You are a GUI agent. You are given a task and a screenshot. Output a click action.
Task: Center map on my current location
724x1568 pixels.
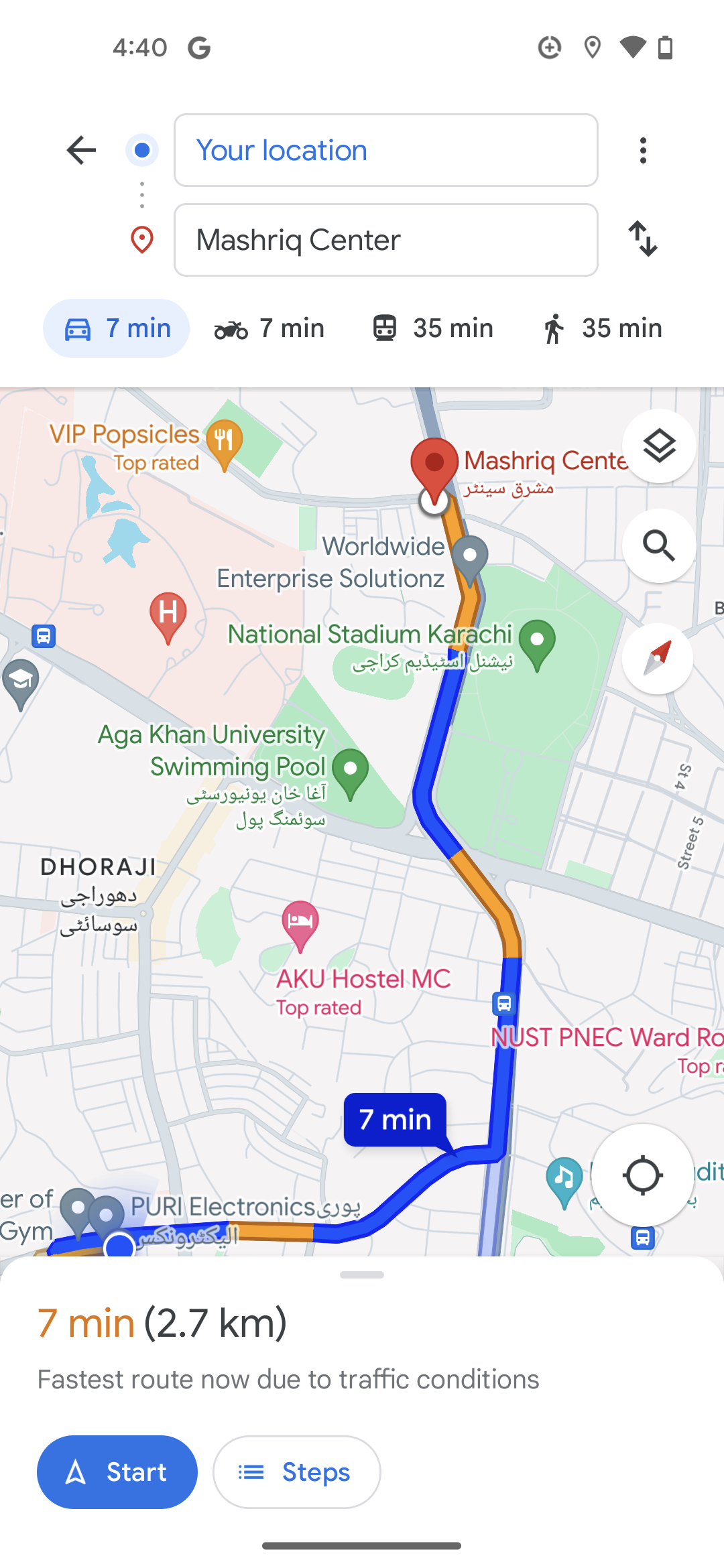pyautogui.click(x=642, y=1175)
